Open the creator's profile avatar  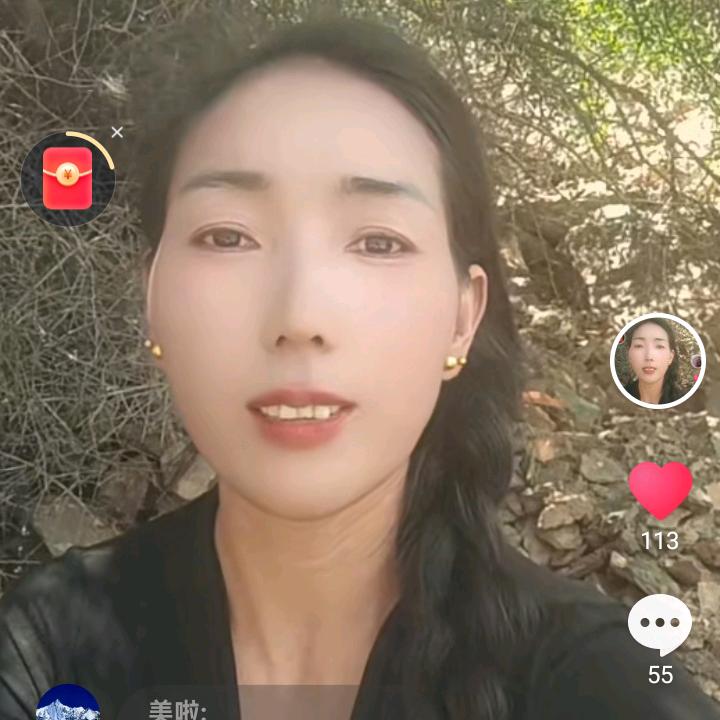tap(658, 361)
